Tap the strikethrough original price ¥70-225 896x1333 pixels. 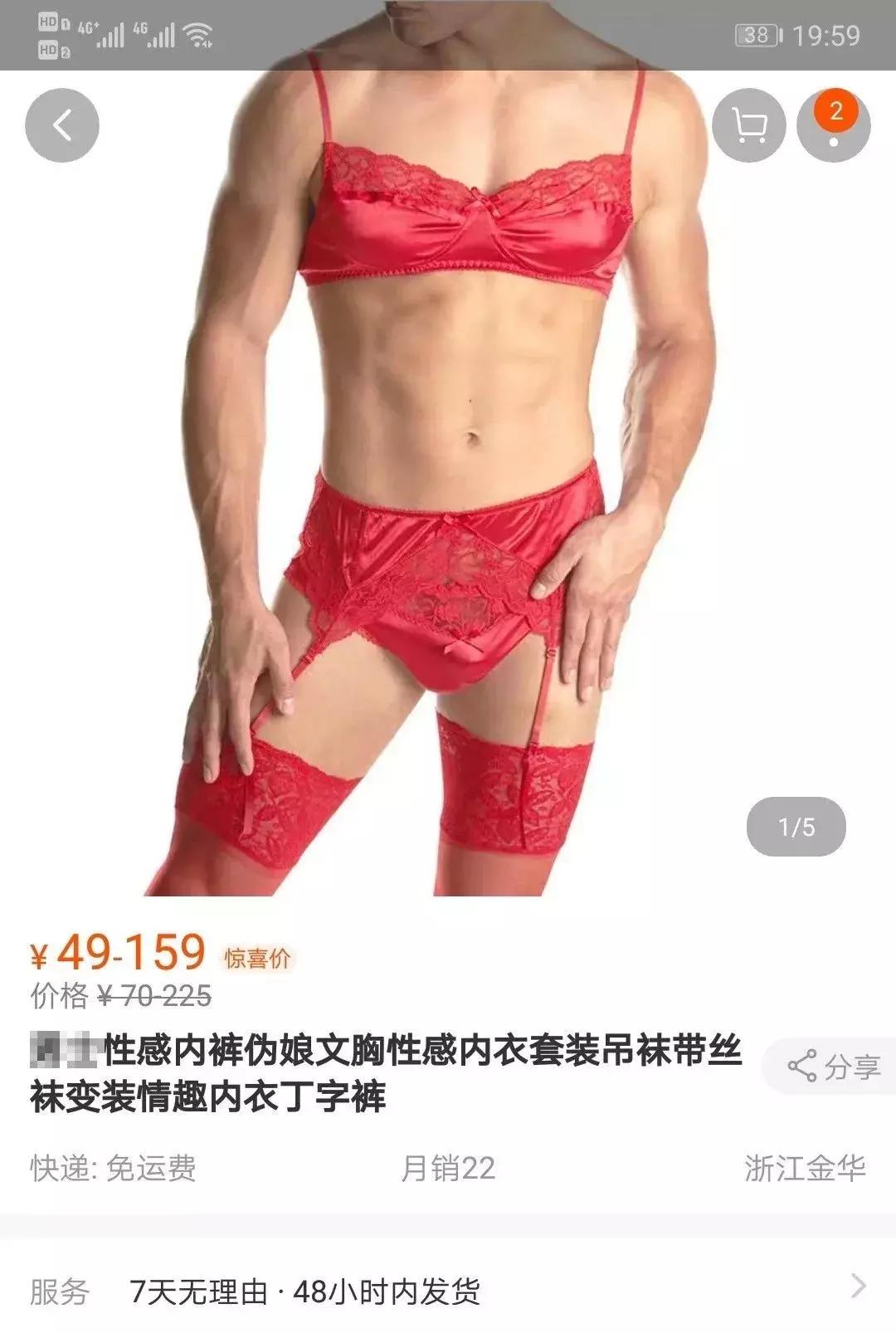(158, 993)
